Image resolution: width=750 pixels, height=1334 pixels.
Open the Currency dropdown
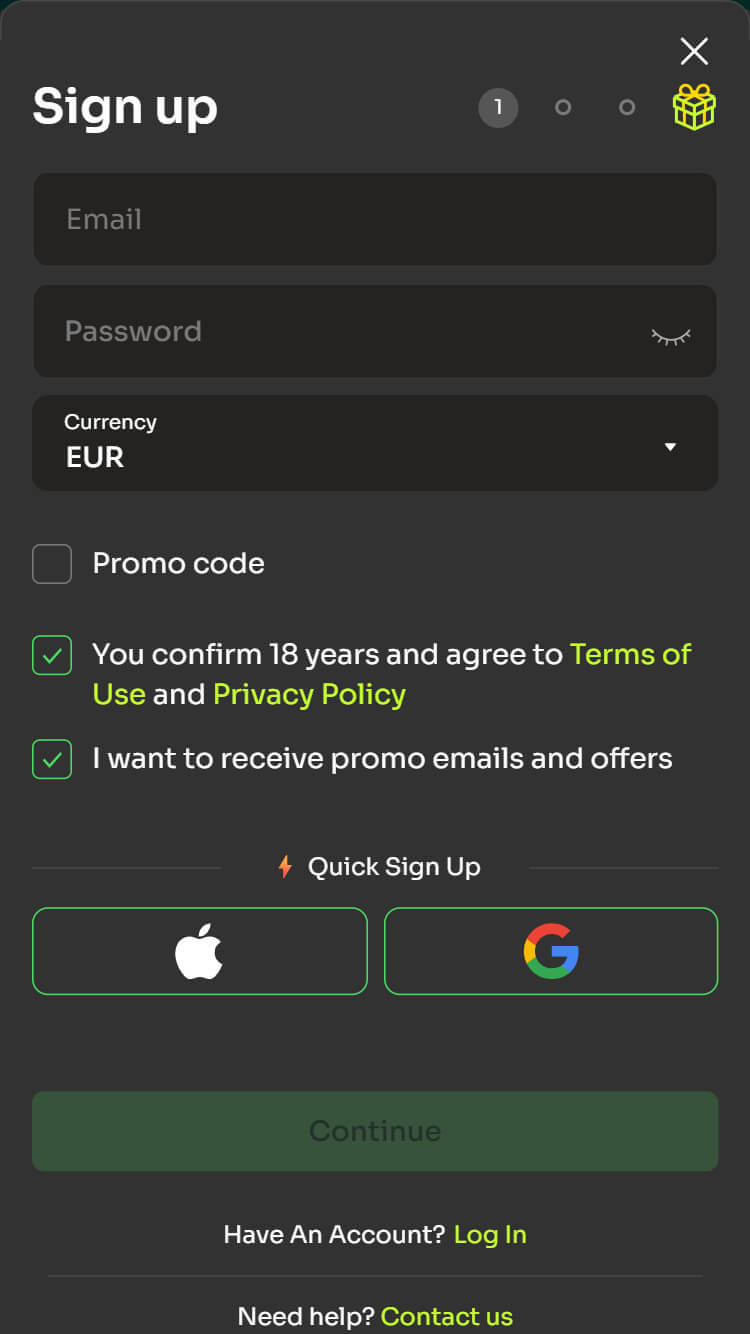coord(375,443)
